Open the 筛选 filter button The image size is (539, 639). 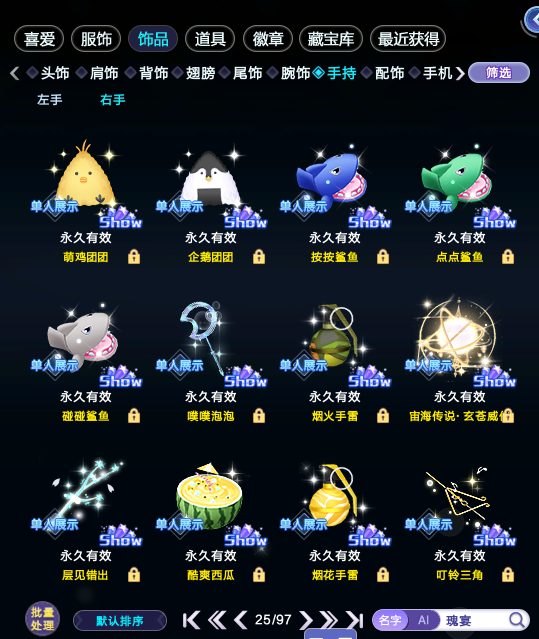click(499, 73)
